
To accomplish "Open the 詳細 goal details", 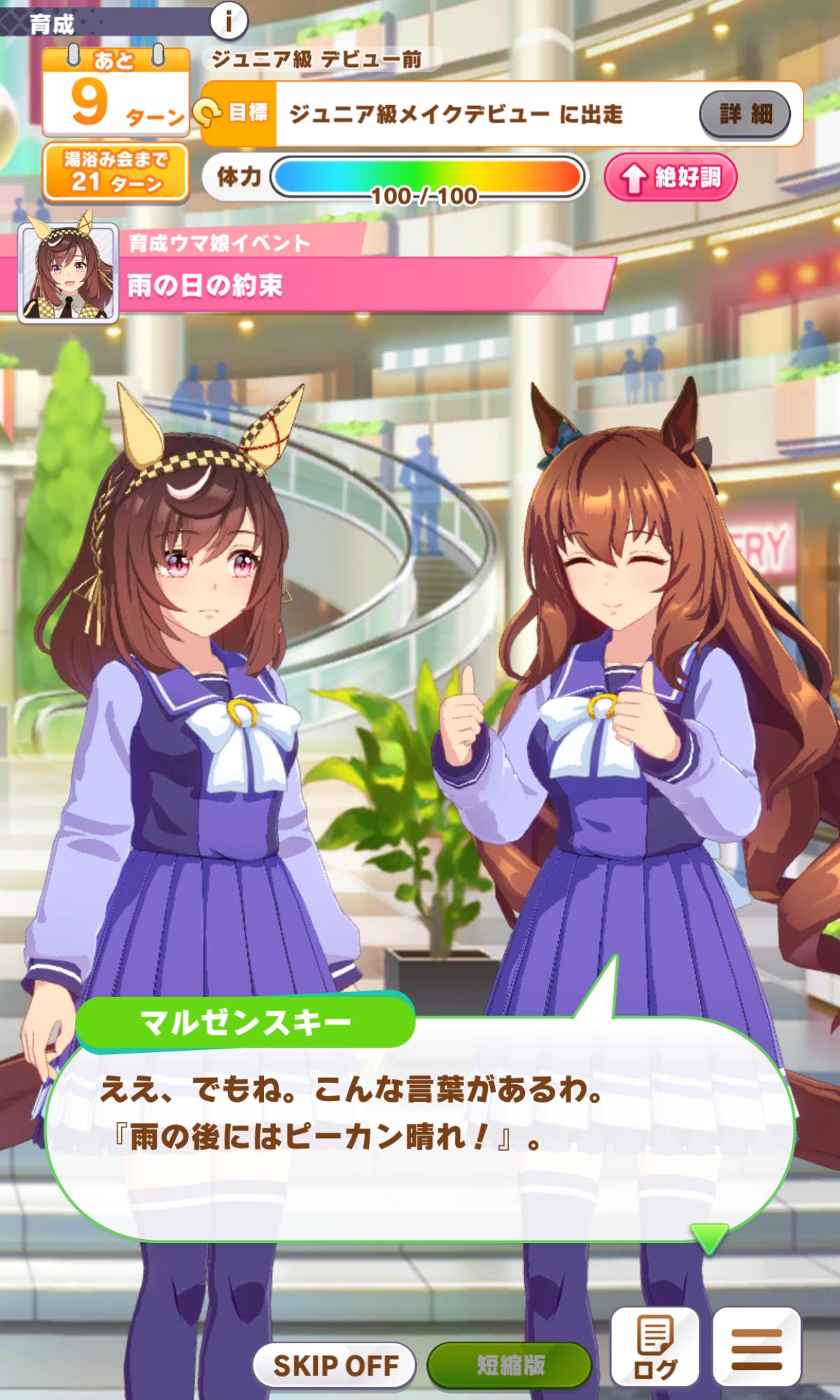I will click(745, 114).
